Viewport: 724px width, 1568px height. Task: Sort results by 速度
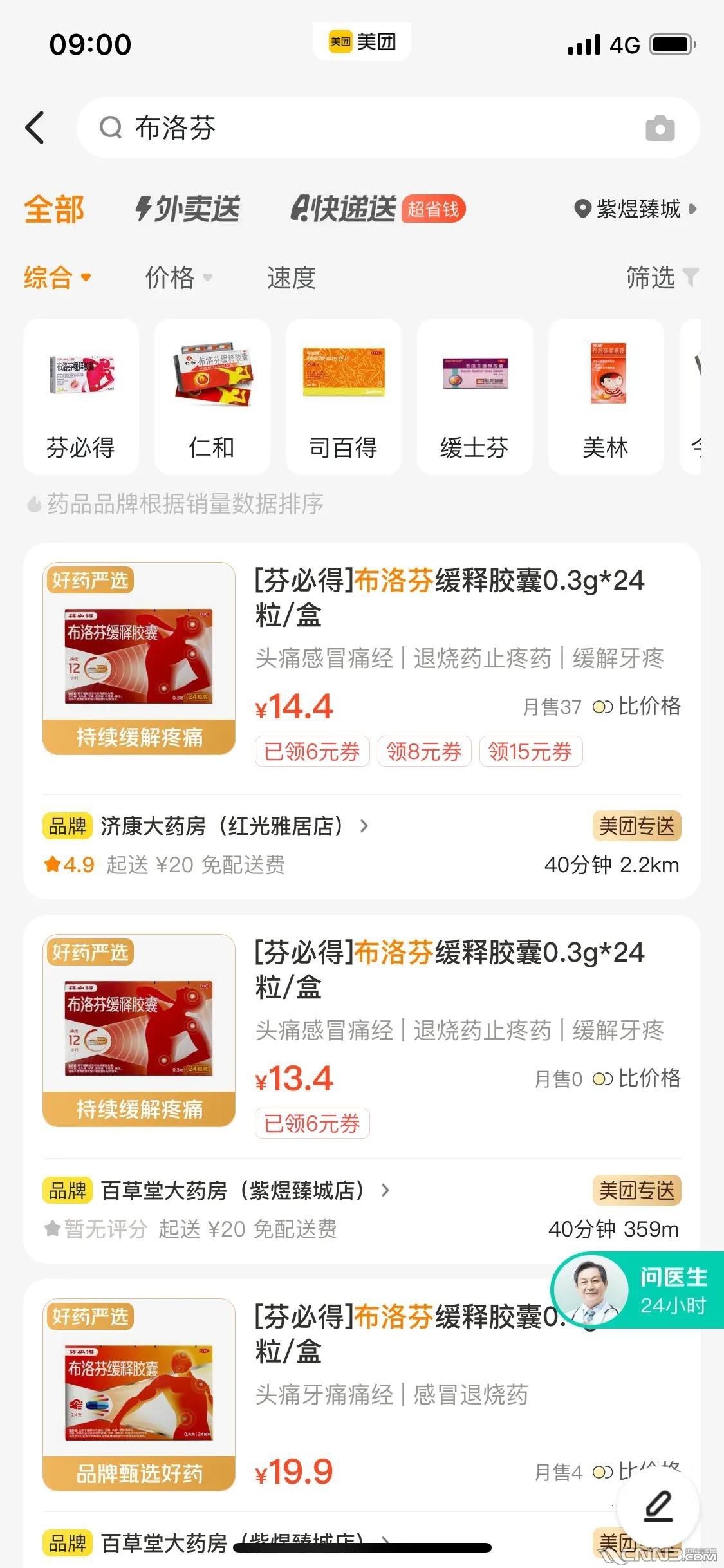click(x=291, y=278)
